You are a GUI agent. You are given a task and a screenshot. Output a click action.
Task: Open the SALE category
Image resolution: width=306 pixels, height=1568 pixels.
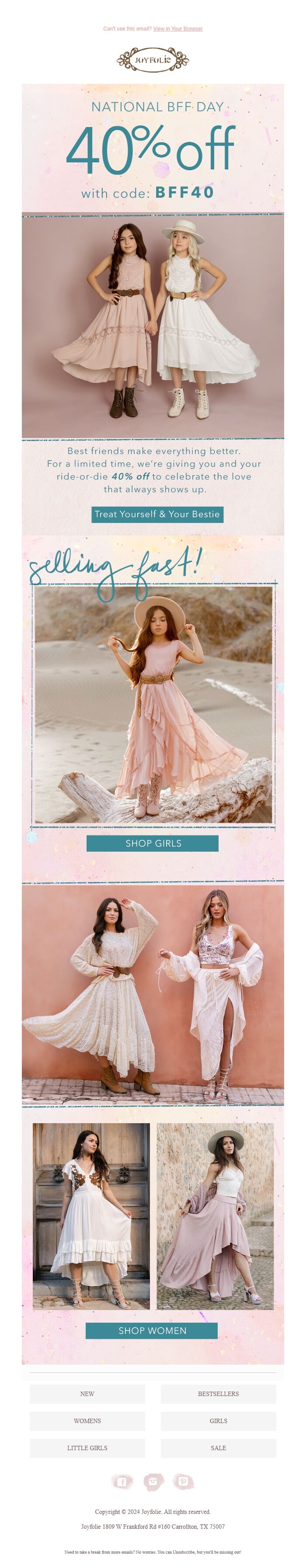[x=218, y=1448]
